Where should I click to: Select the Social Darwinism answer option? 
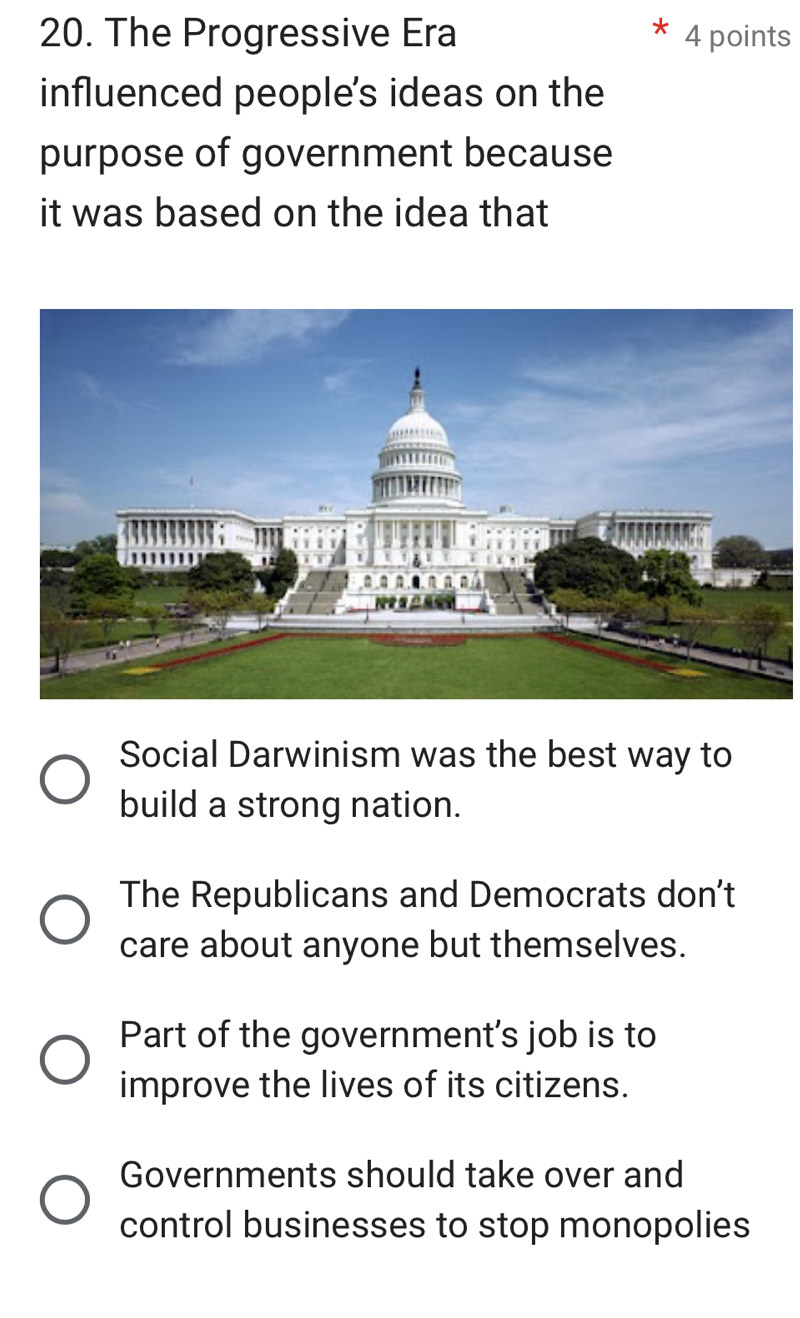(65, 780)
